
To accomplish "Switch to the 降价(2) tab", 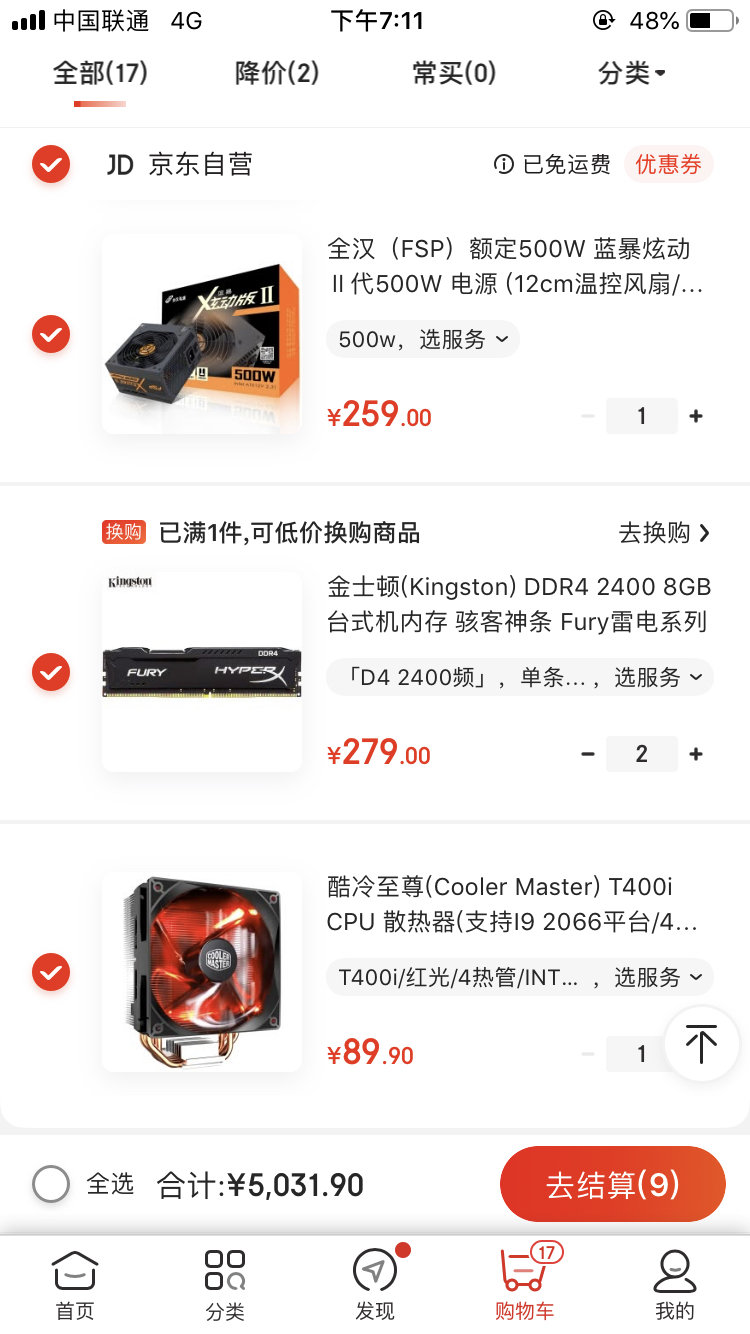I will coord(276,73).
